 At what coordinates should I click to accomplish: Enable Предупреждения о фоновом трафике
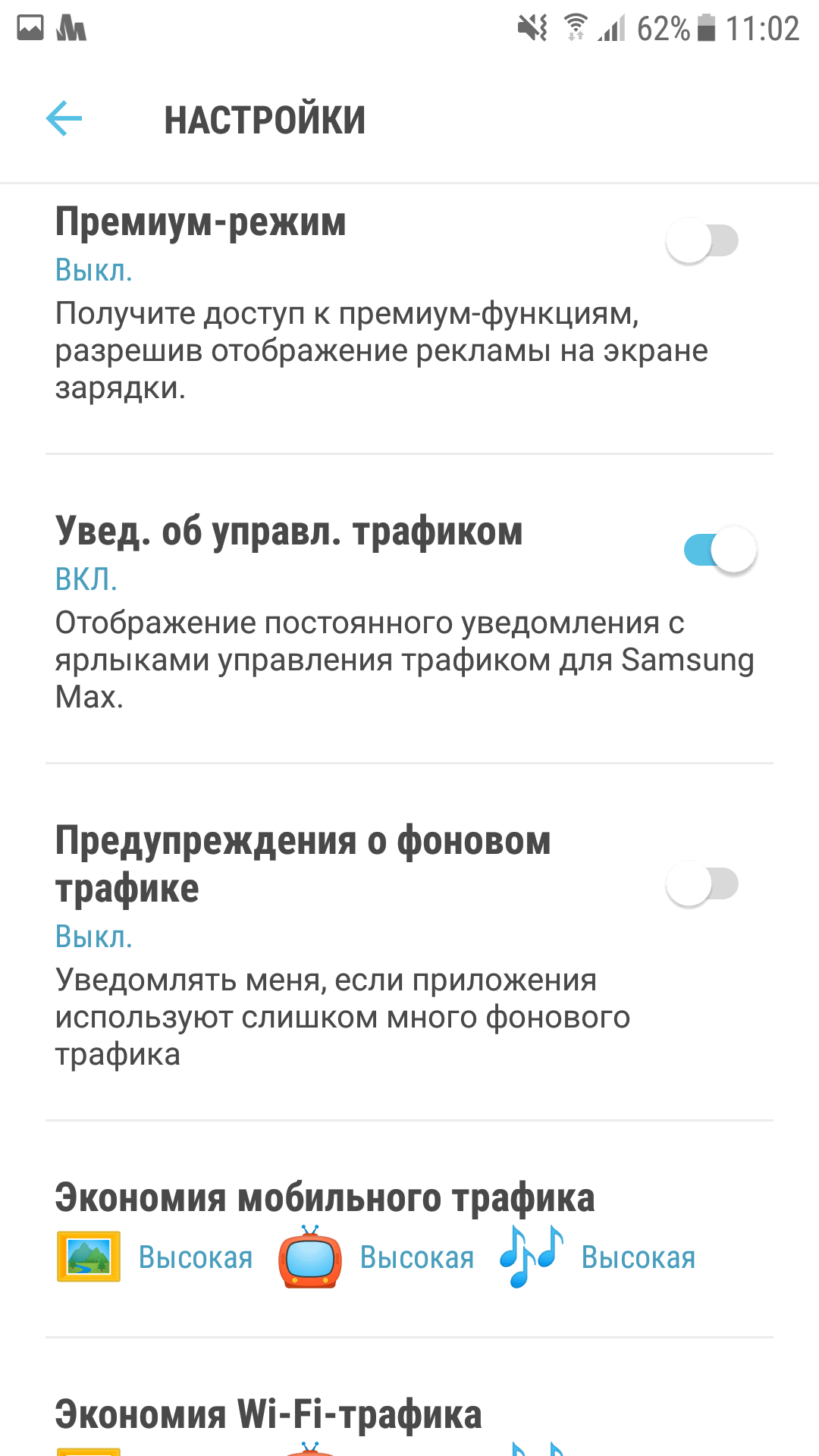(x=702, y=884)
